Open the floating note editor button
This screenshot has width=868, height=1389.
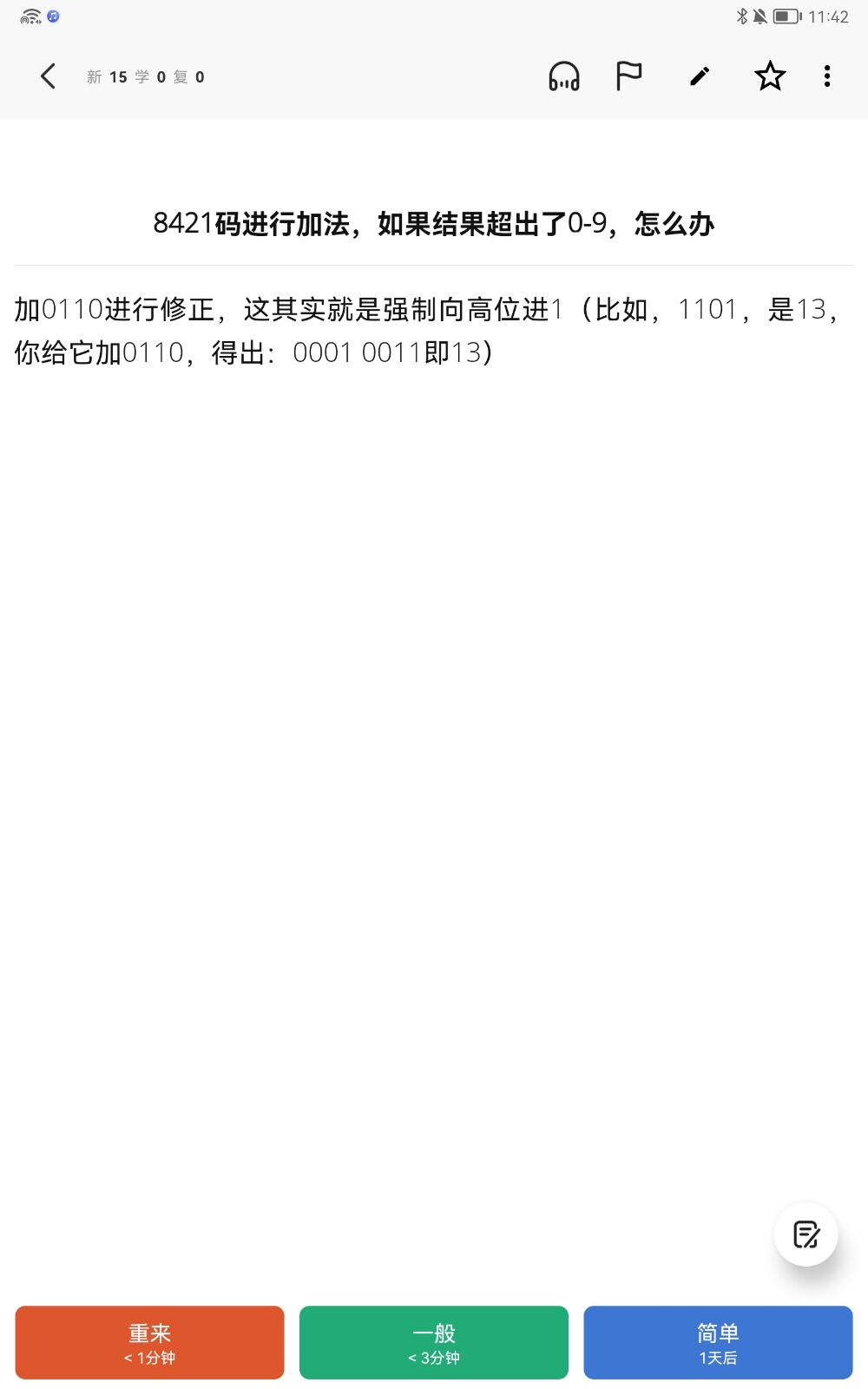(806, 1234)
